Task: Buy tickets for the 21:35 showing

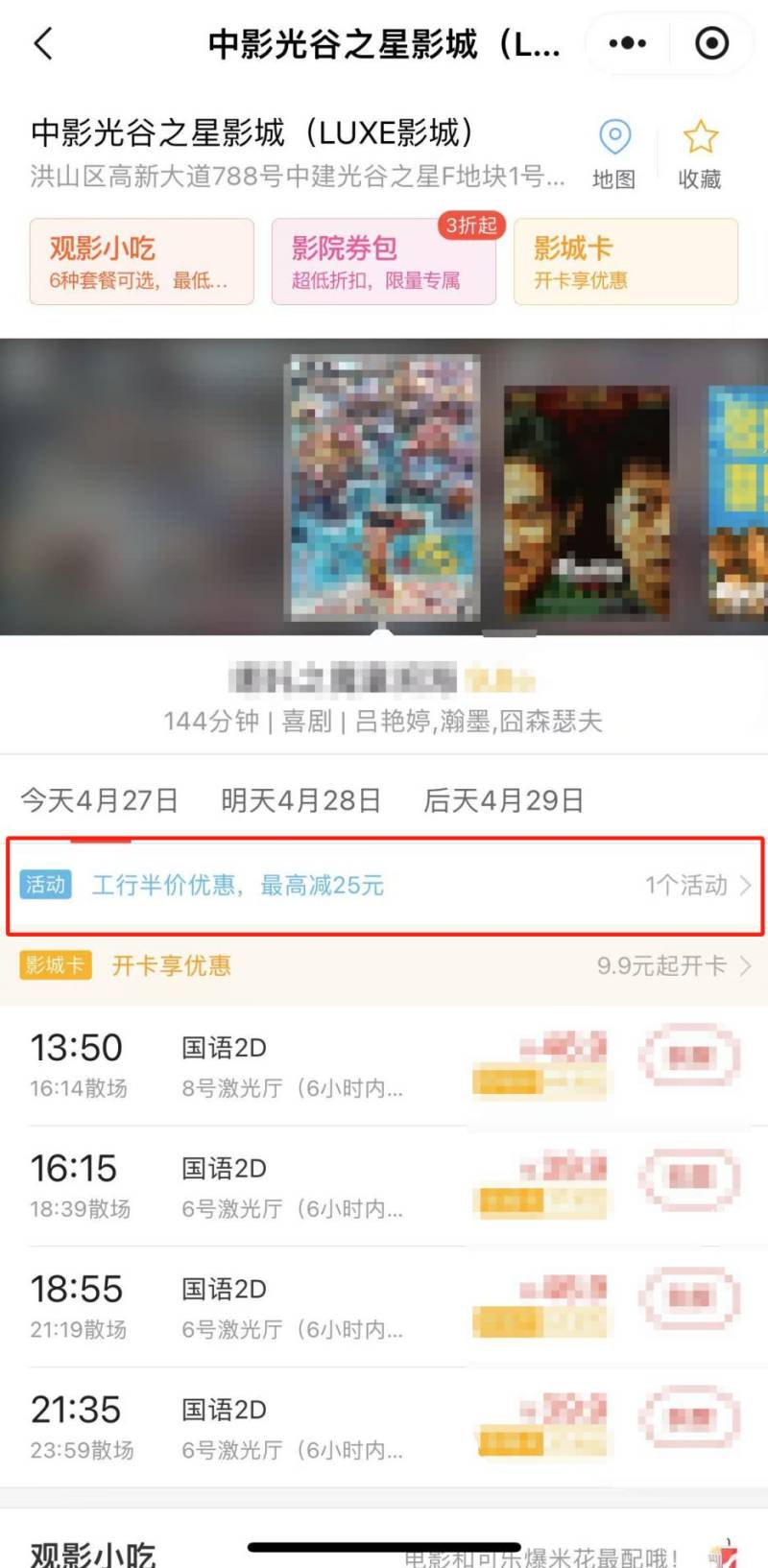Action: [x=690, y=1418]
